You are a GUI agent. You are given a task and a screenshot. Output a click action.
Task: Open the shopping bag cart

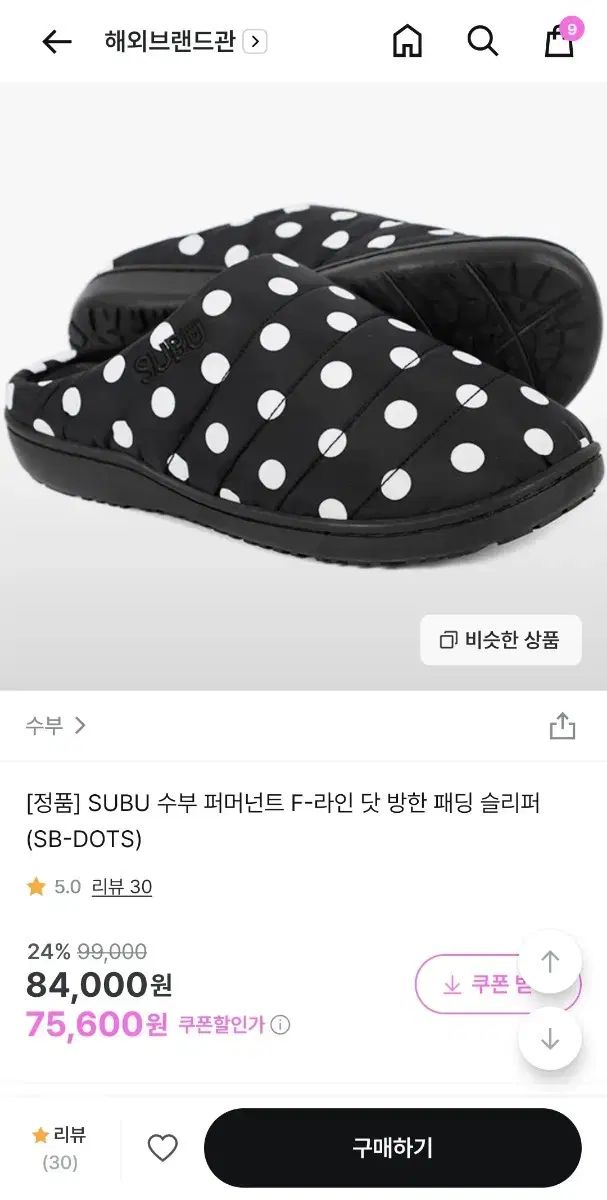click(559, 42)
